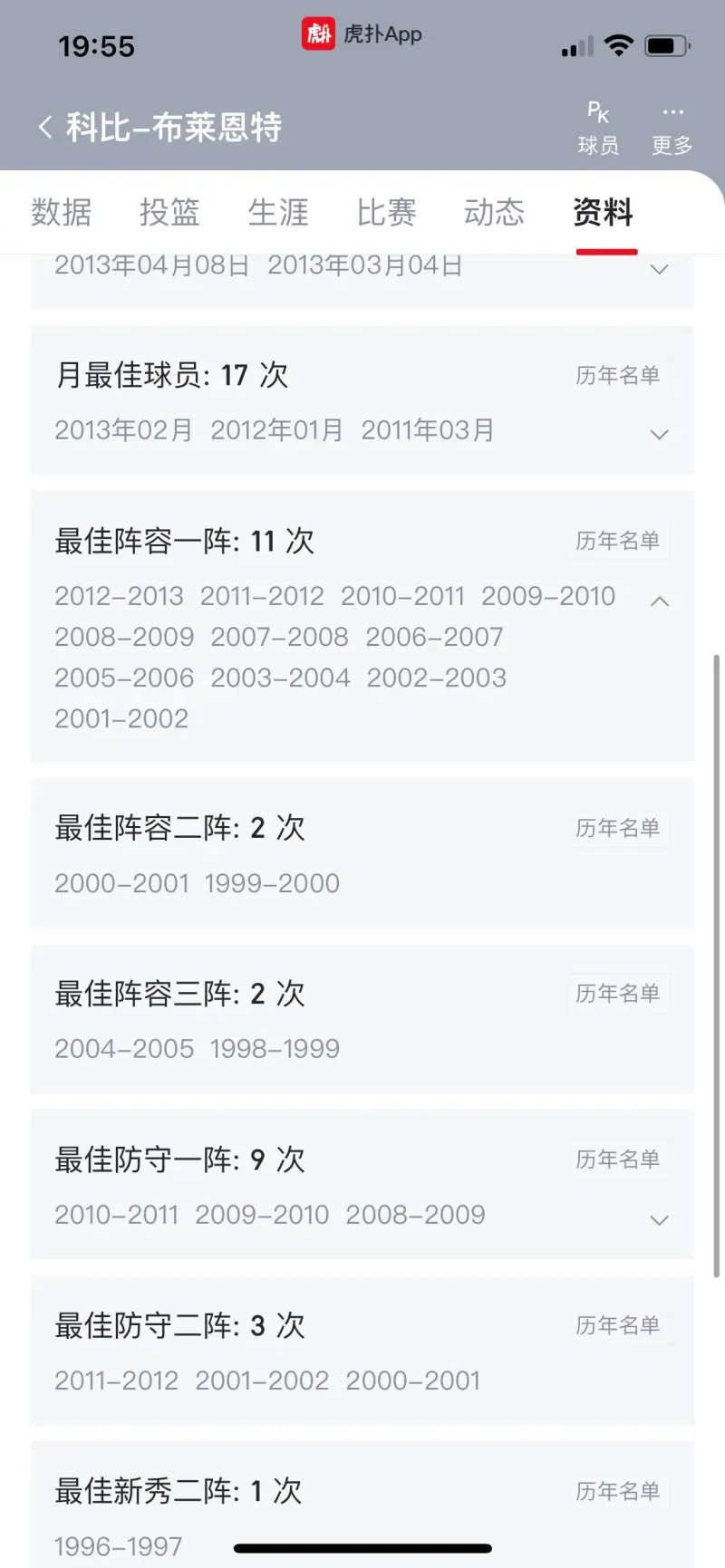The image size is (725, 1568).
Task: View 历年名单 for 月最佳球员
Action: click(x=618, y=375)
